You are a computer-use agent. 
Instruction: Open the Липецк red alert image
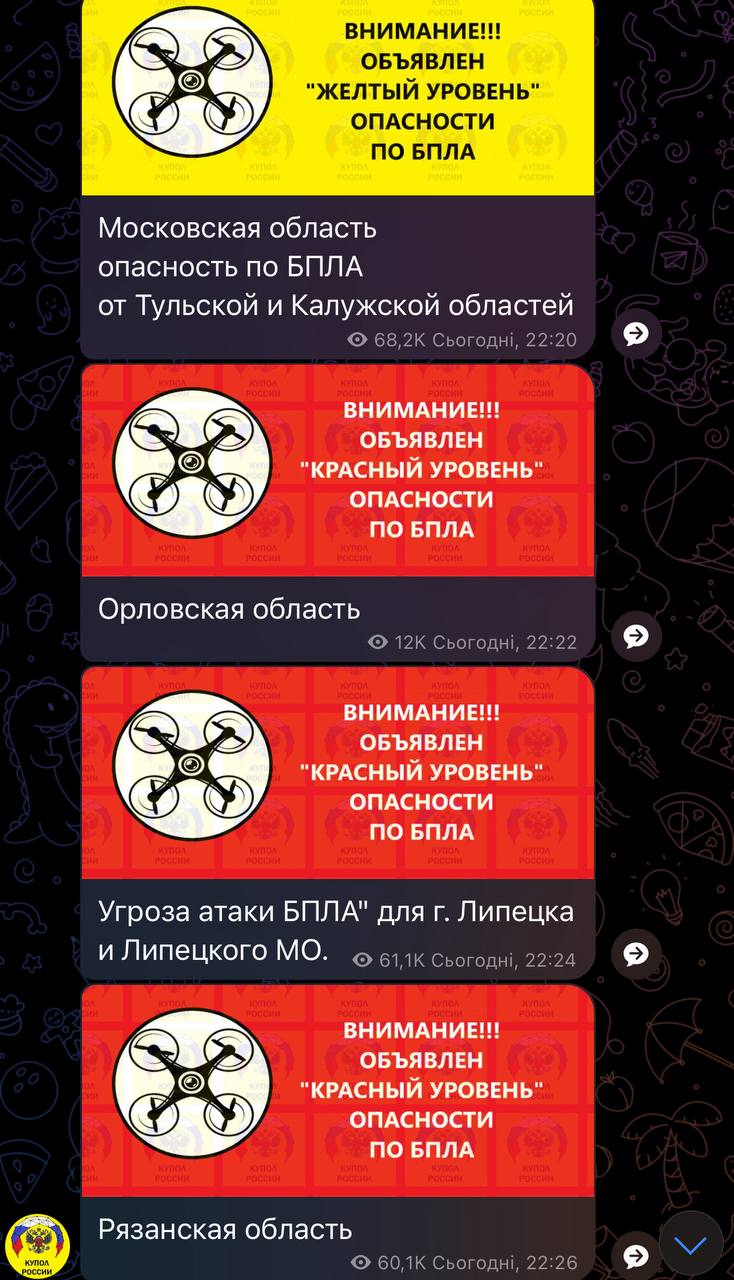(x=338, y=773)
